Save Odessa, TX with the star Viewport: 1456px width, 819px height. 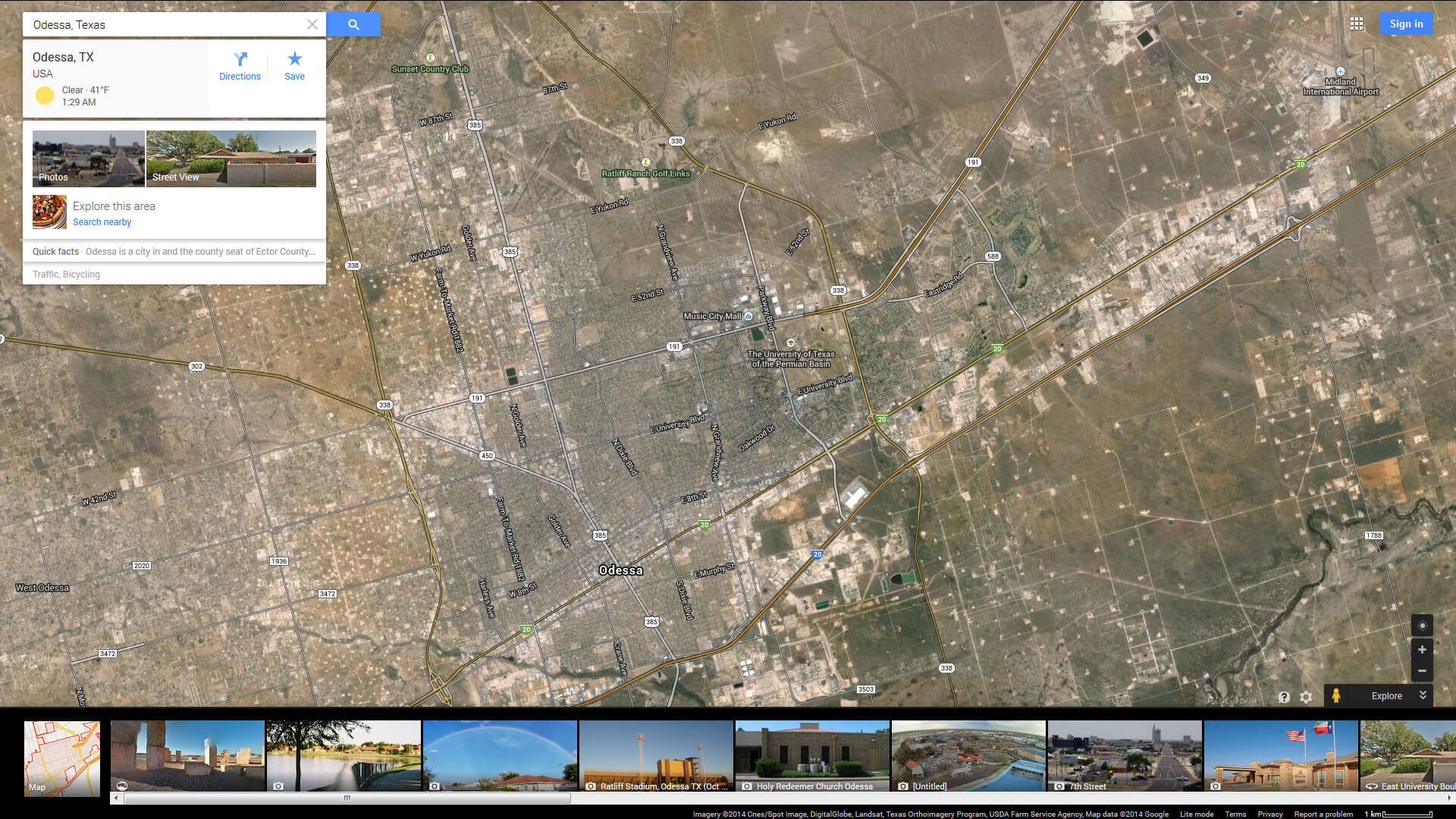tap(294, 66)
